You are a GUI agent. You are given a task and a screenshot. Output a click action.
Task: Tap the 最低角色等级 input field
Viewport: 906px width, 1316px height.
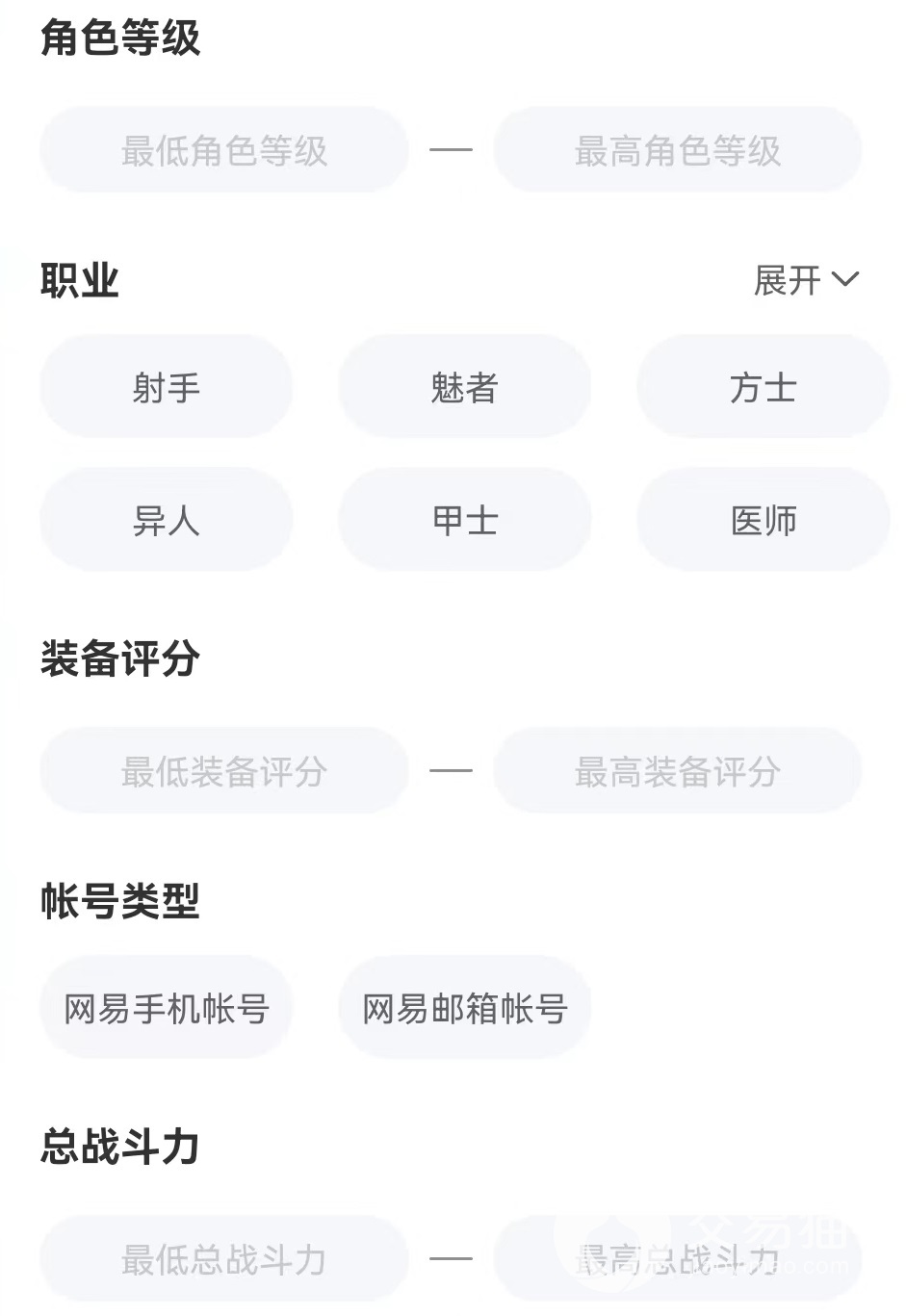pos(224,150)
